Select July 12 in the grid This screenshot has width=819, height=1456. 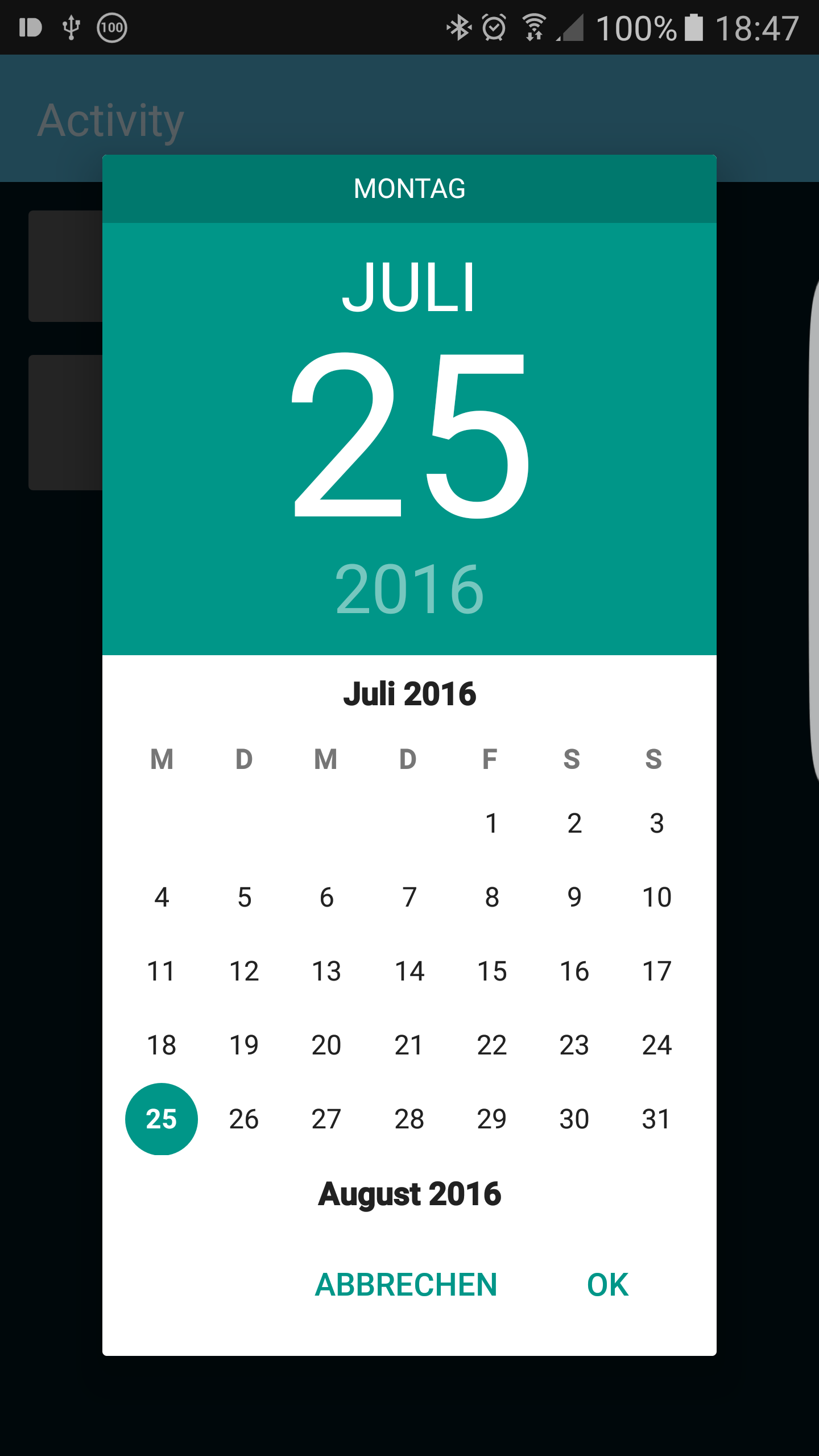244,971
